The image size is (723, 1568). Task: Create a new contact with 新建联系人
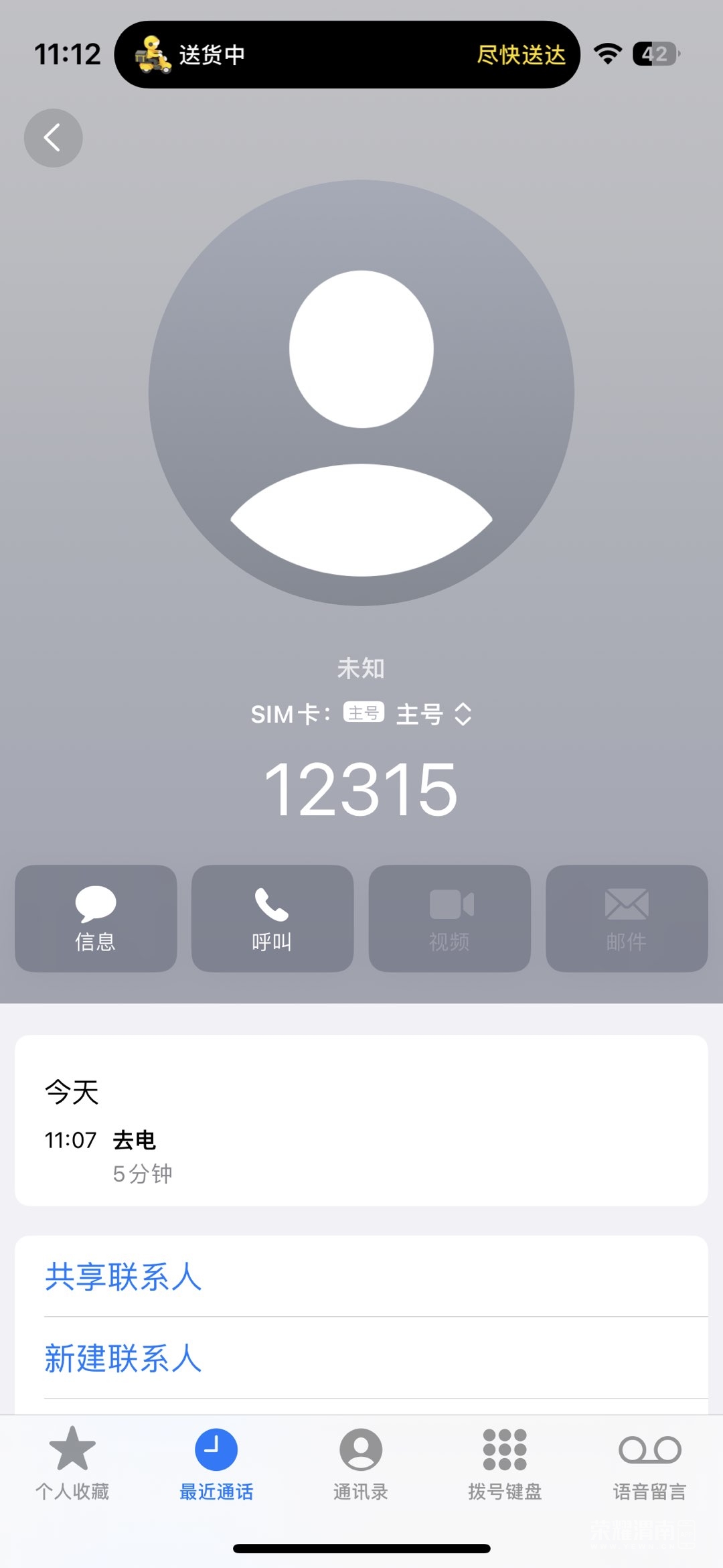point(123,1358)
